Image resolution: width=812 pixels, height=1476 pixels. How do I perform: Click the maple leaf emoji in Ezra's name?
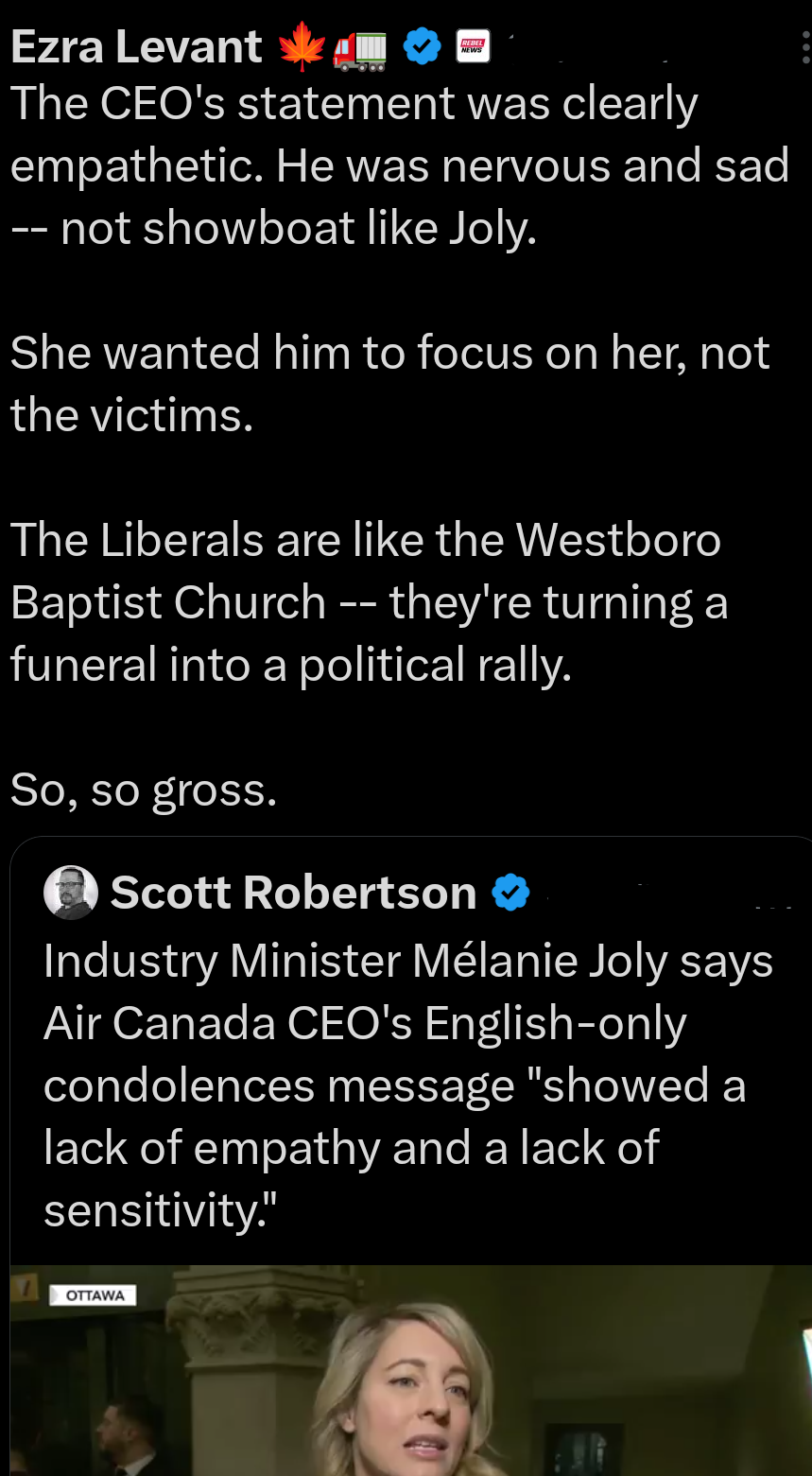point(302,43)
